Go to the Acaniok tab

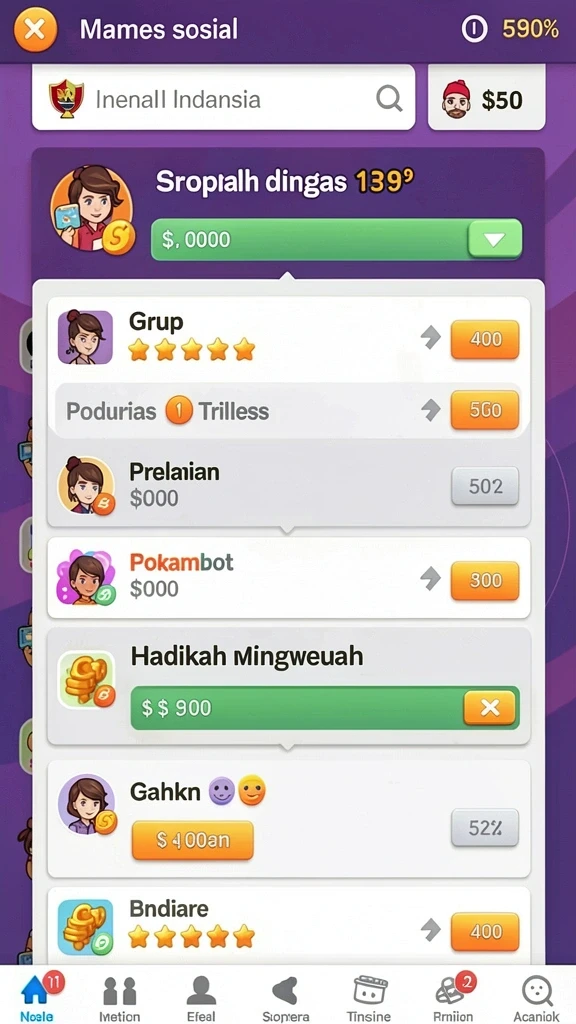tap(537, 996)
